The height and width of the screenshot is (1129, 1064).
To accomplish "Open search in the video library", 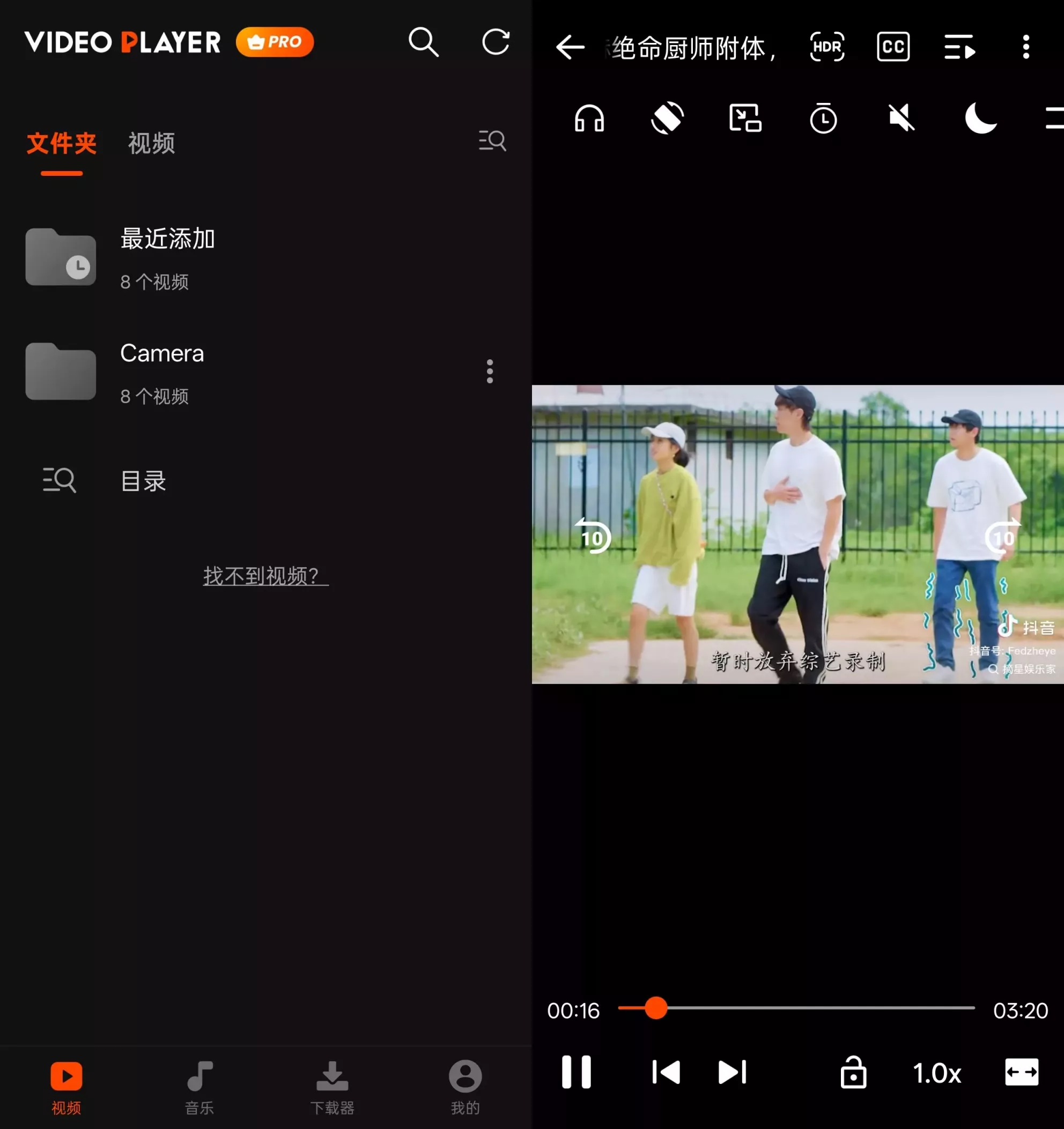I will pyautogui.click(x=423, y=42).
